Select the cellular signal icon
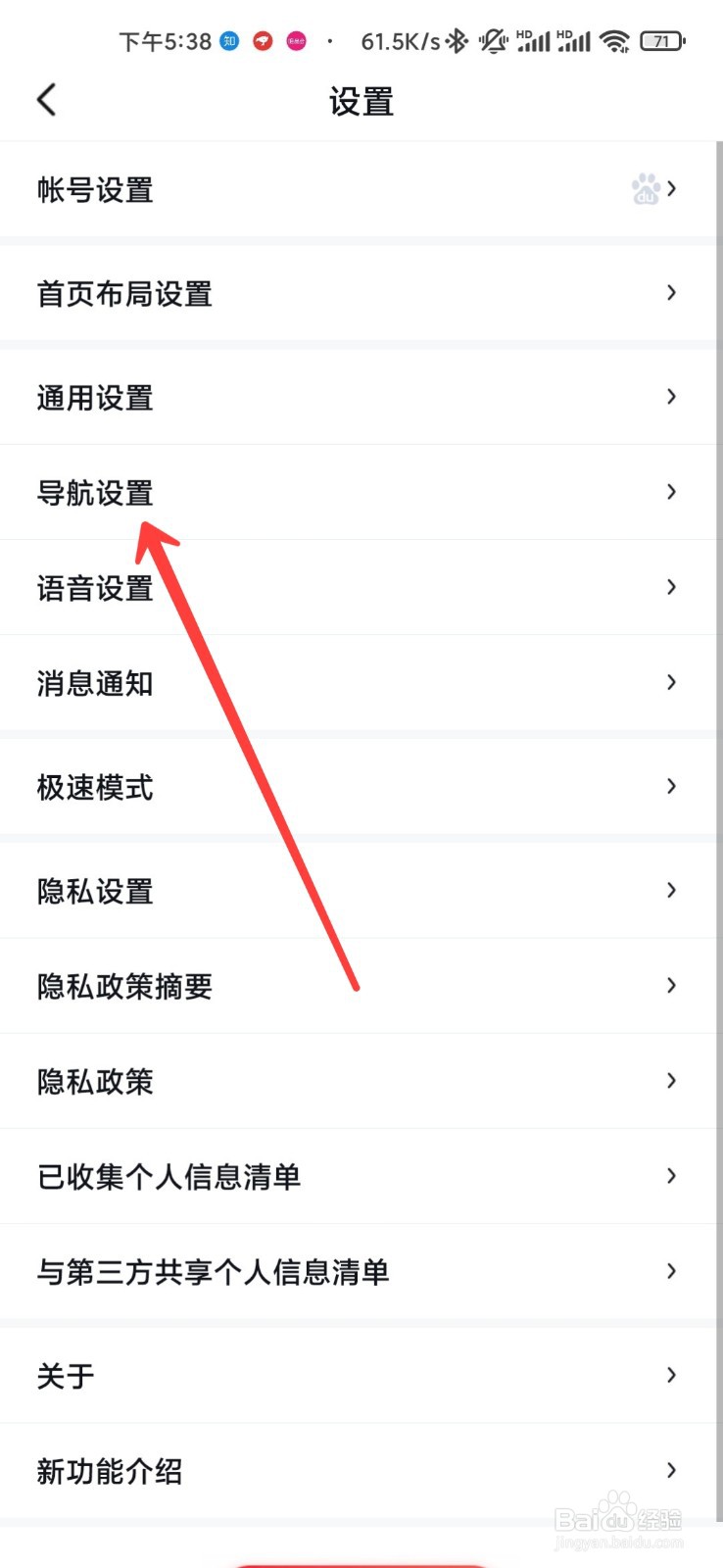Viewport: 723px width, 1568px height. [534, 41]
